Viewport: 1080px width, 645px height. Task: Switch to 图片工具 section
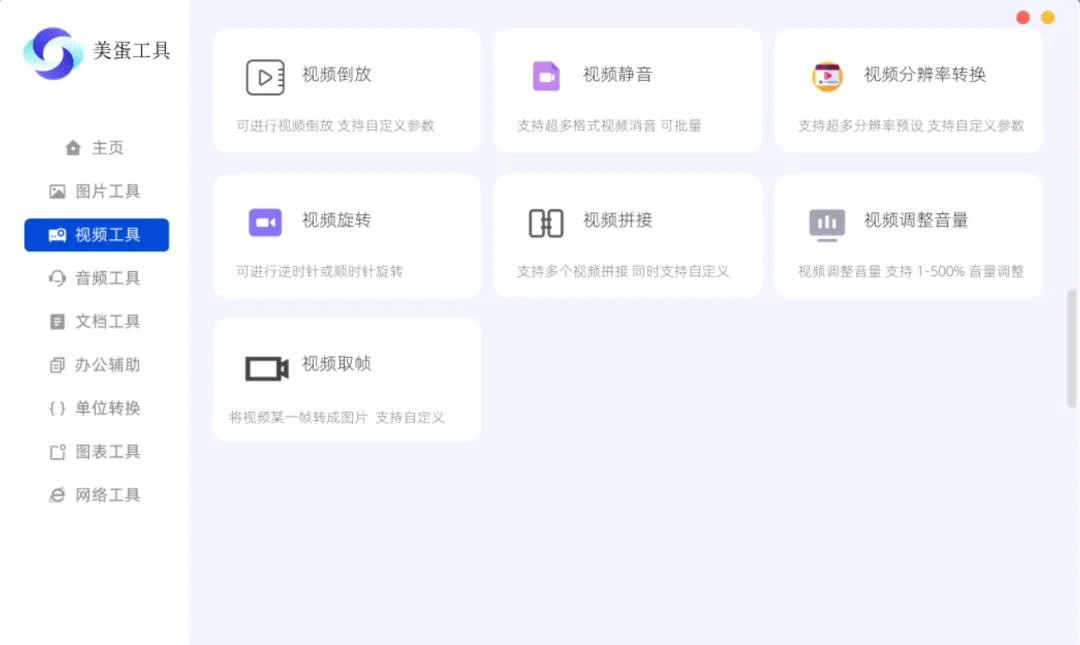(x=96, y=191)
